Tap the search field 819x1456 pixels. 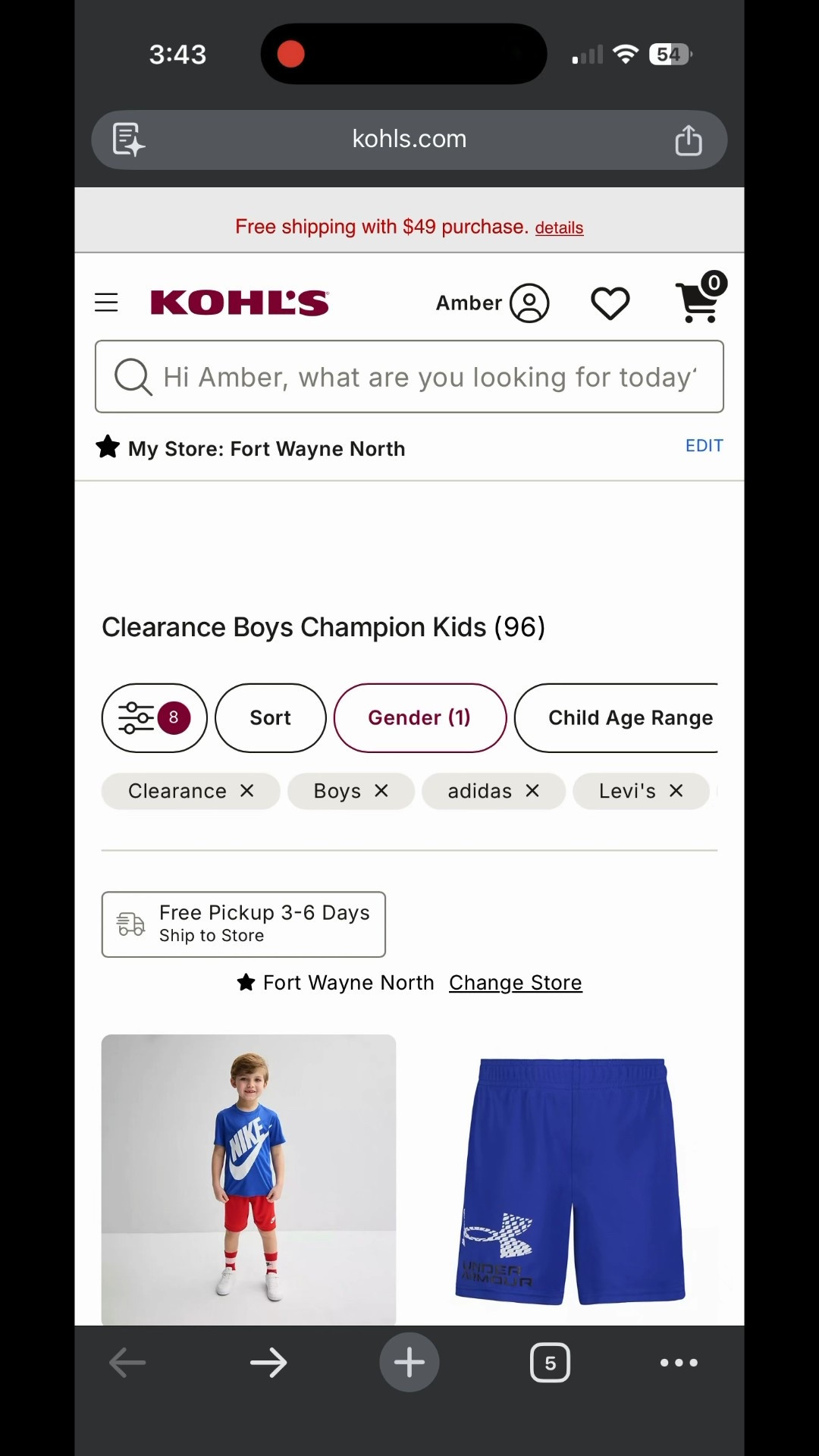coord(409,377)
